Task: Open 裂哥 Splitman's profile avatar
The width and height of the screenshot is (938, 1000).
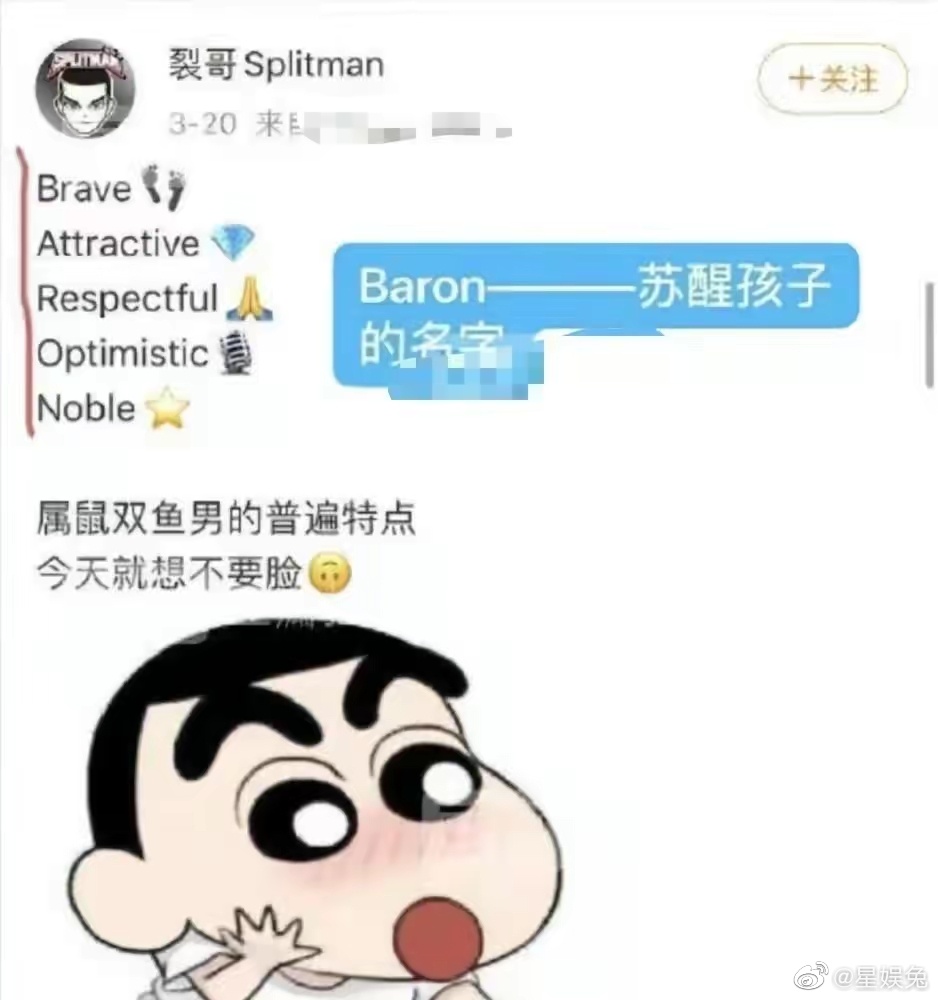Action: coord(84,90)
